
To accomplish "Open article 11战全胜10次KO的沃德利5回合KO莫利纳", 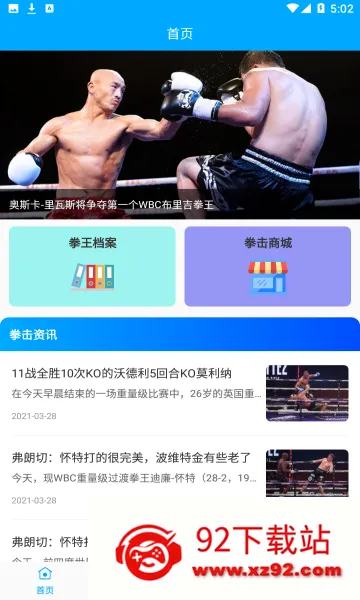I will [180, 393].
